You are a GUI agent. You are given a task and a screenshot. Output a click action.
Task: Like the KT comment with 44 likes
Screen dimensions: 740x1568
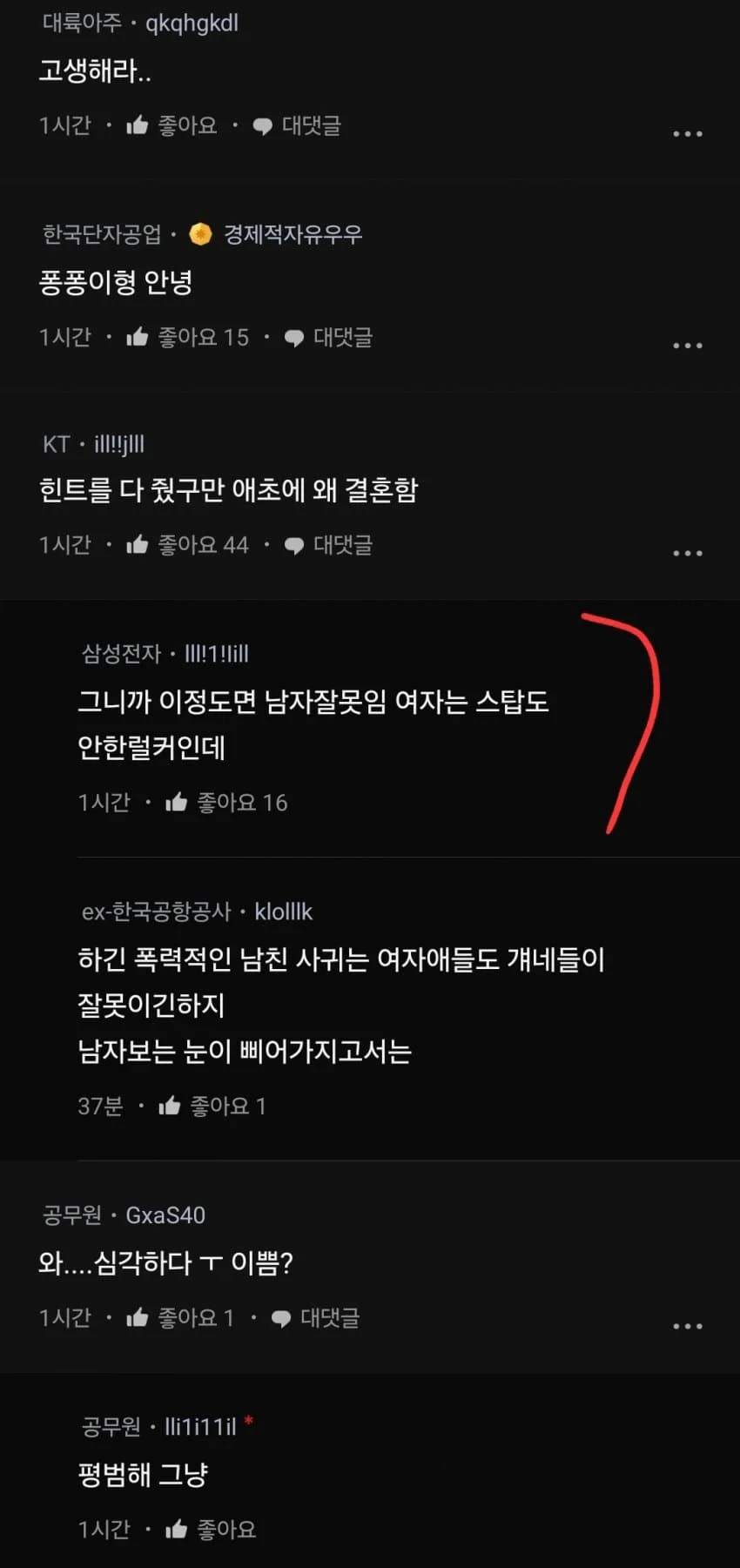coord(186,545)
